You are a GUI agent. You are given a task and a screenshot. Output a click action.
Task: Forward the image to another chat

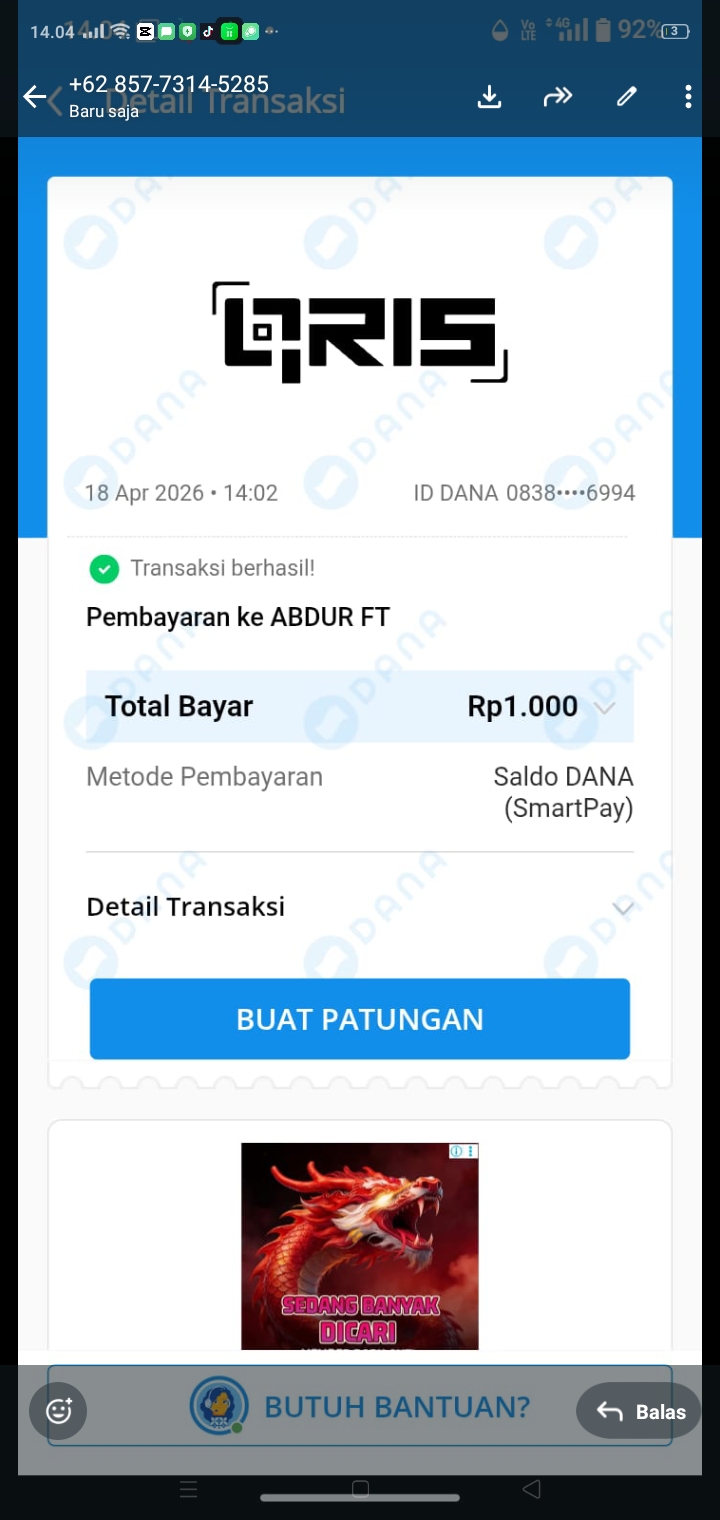click(557, 97)
